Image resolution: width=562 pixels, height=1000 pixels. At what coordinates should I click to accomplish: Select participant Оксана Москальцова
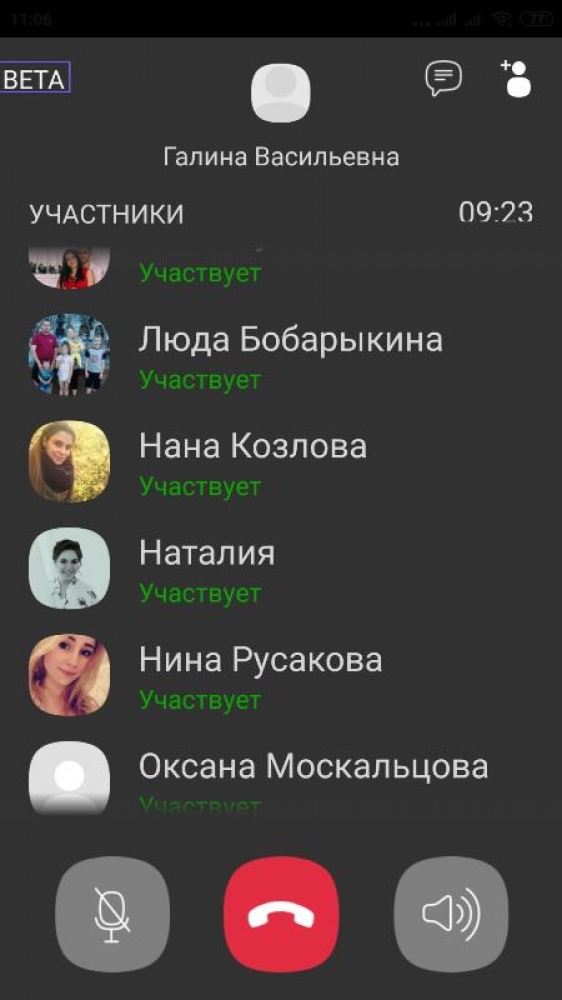281,778
